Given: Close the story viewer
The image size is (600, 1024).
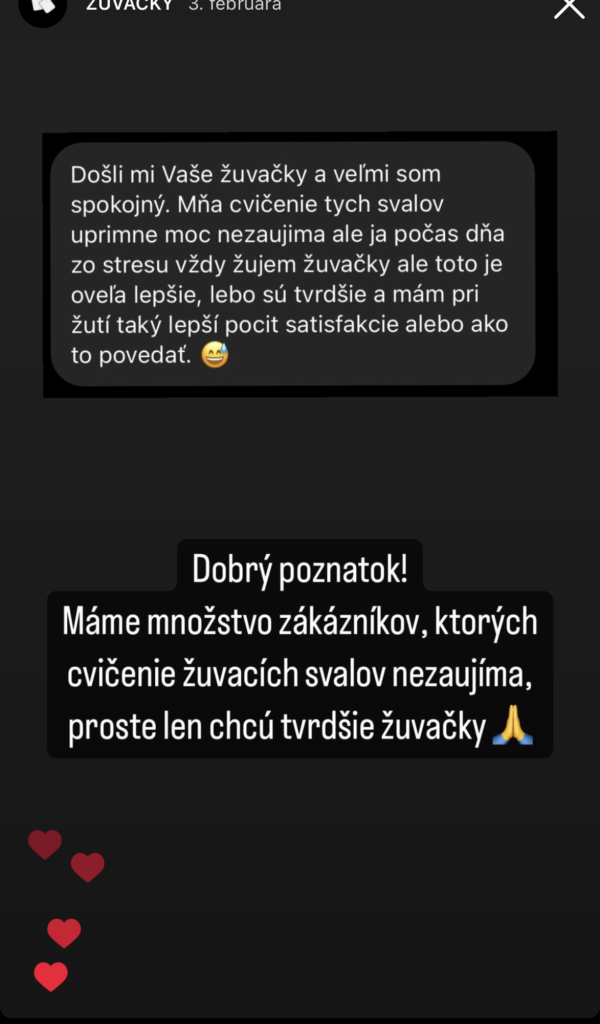Looking at the screenshot, I should tap(569, 7).
